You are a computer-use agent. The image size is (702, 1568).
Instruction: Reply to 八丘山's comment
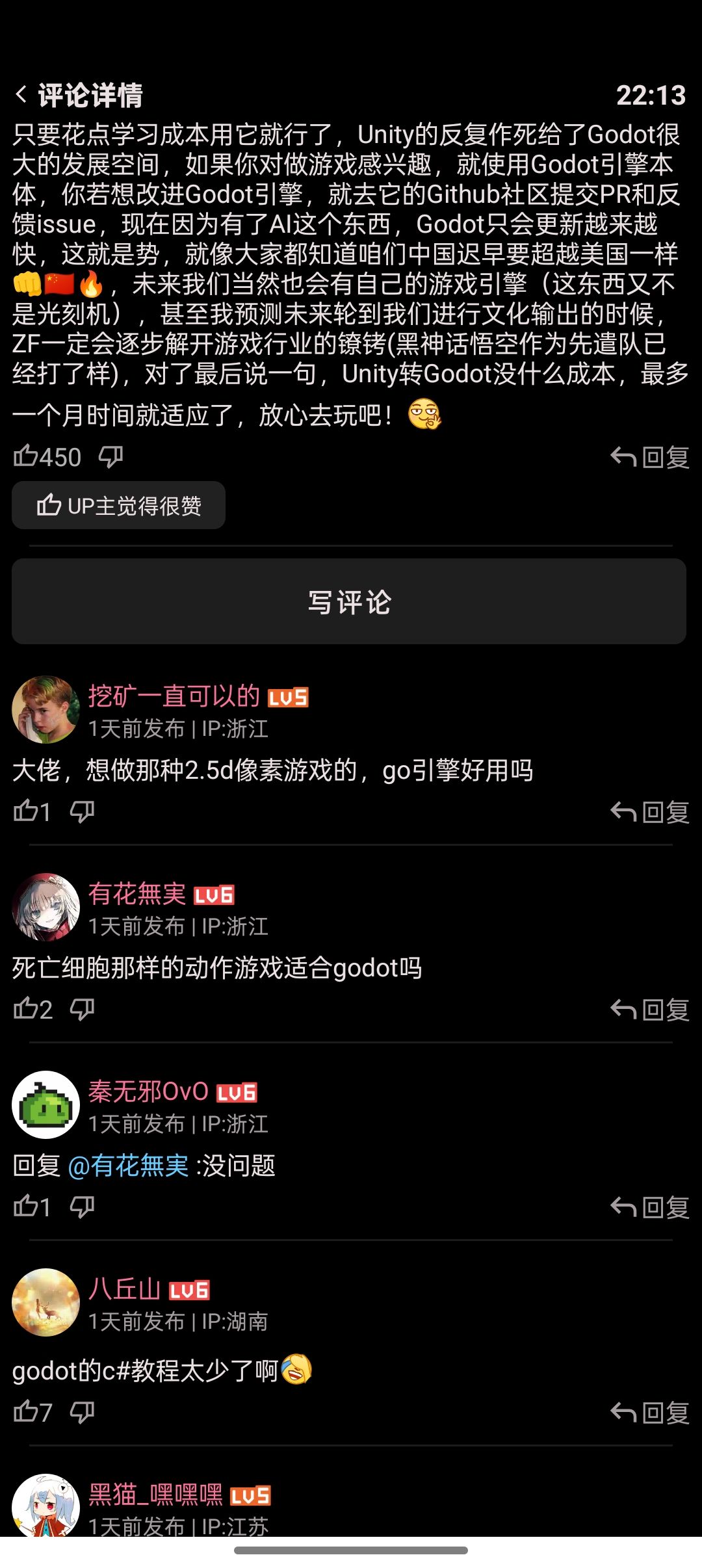click(x=649, y=1413)
